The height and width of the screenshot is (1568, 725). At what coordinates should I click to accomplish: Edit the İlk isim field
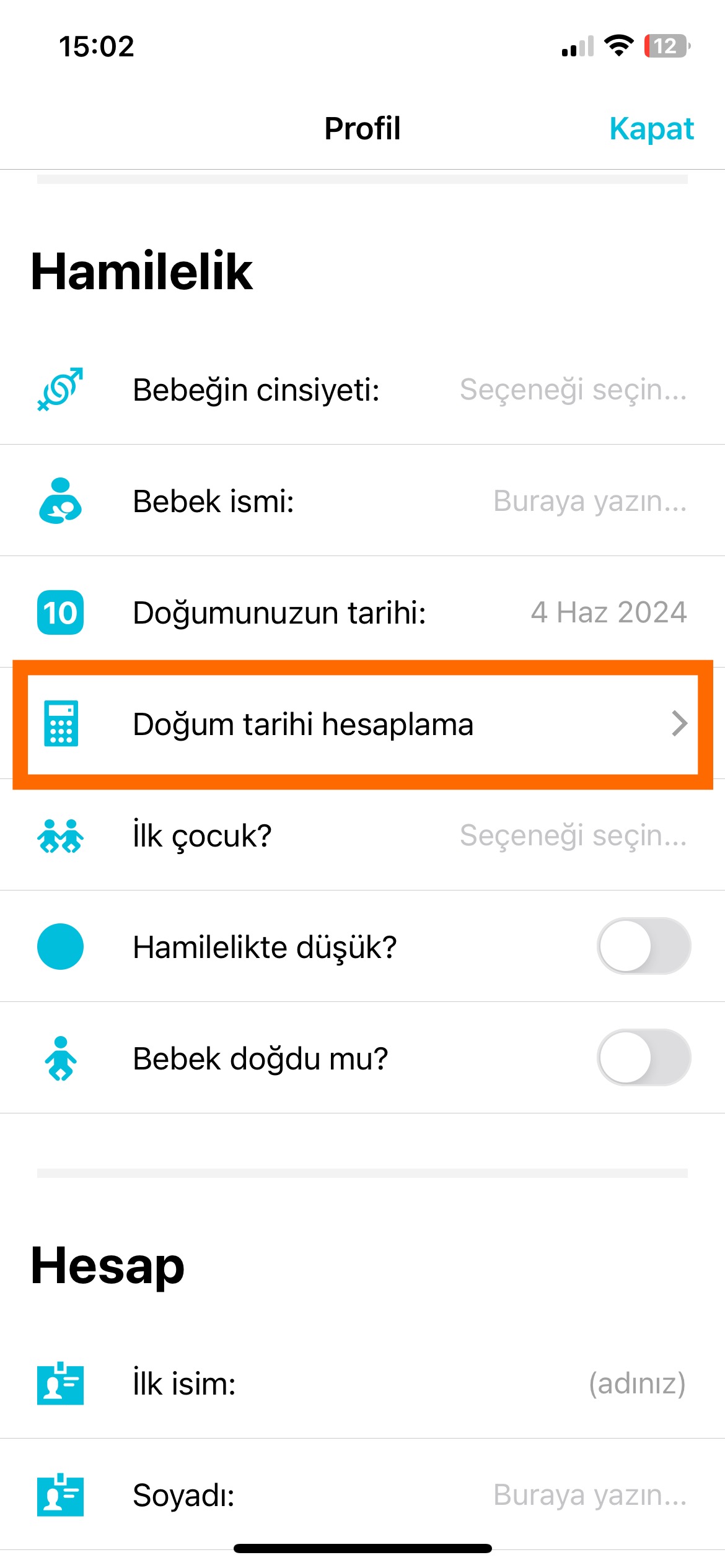click(636, 1383)
